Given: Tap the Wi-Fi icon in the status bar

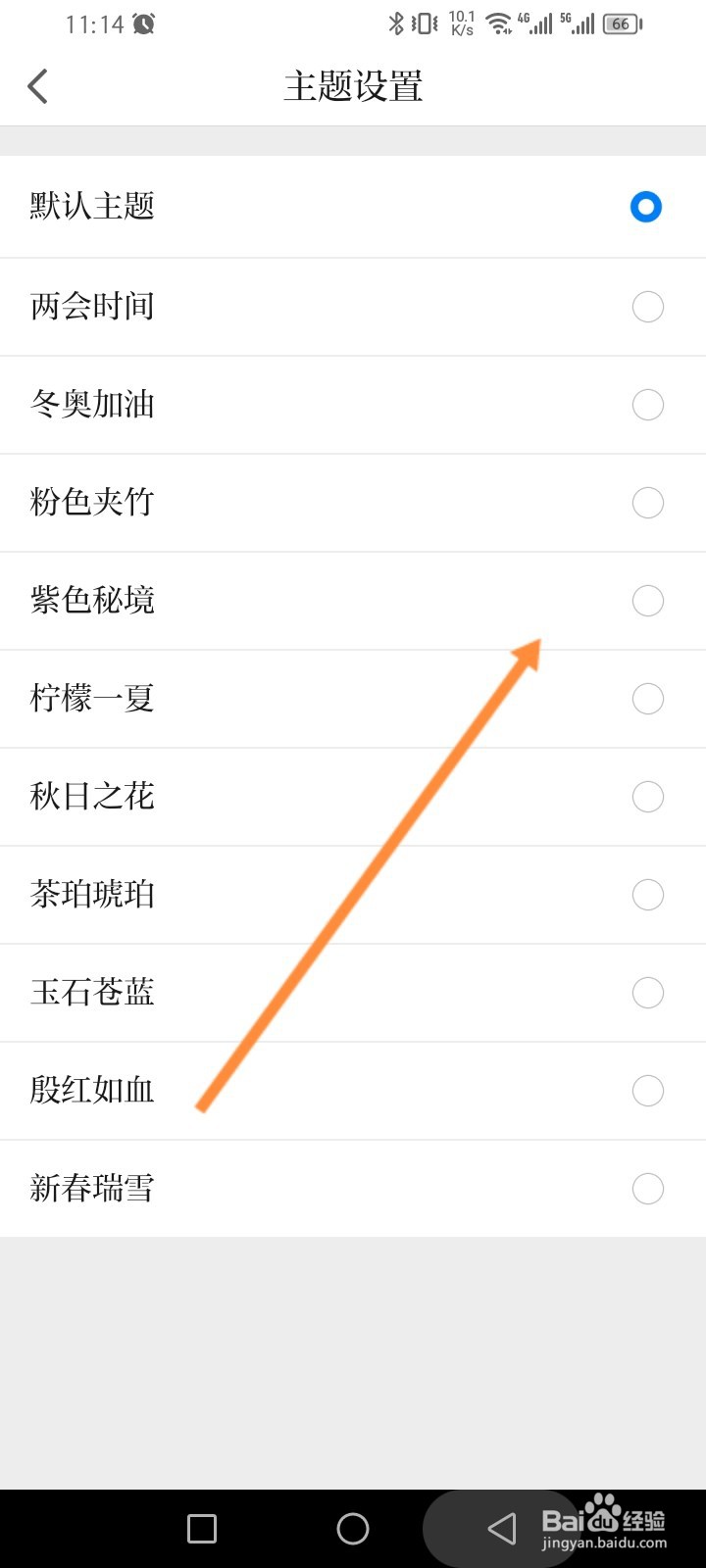Looking at the screenshot, I should (x=499, y=24).
